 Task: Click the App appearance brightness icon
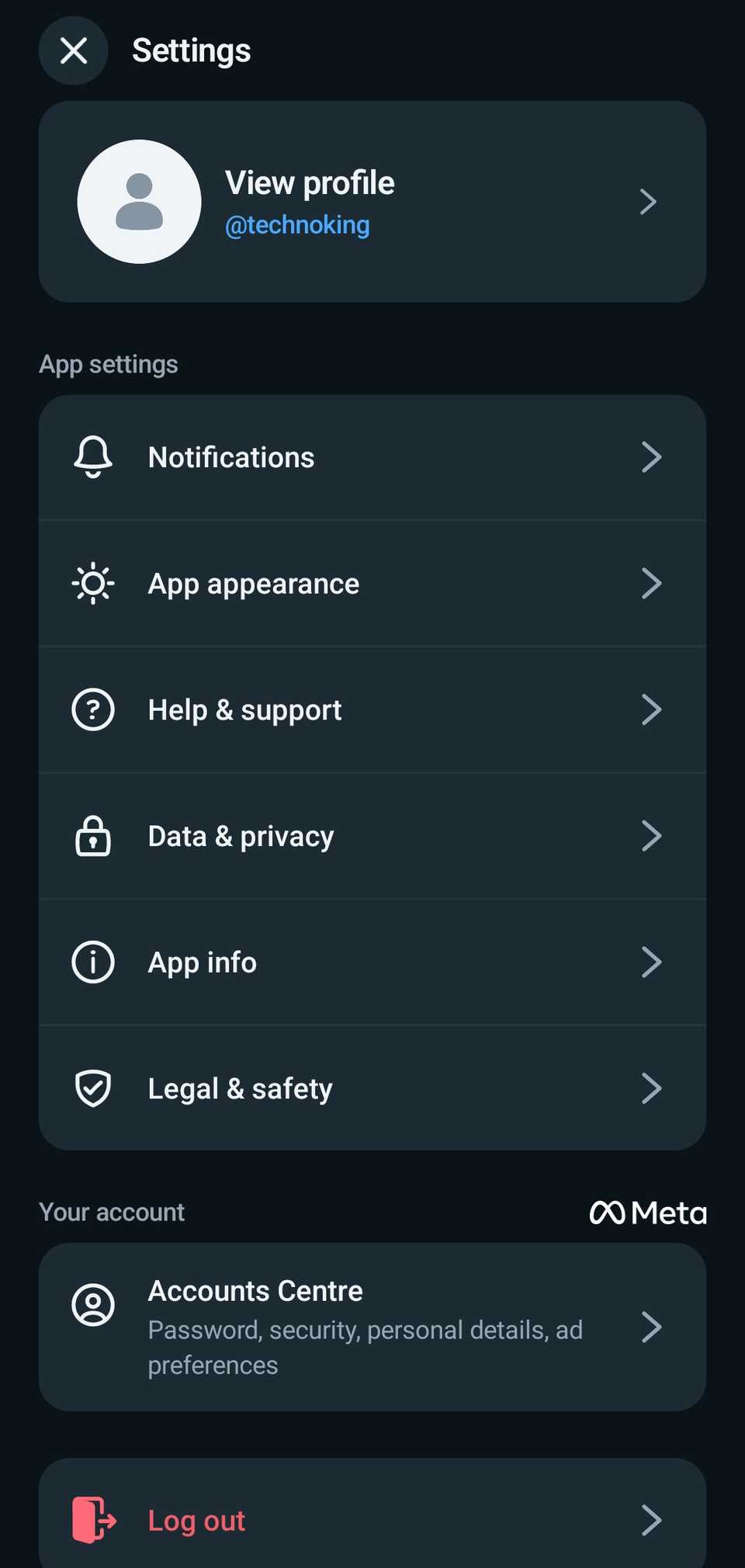(x=92, y=583)
